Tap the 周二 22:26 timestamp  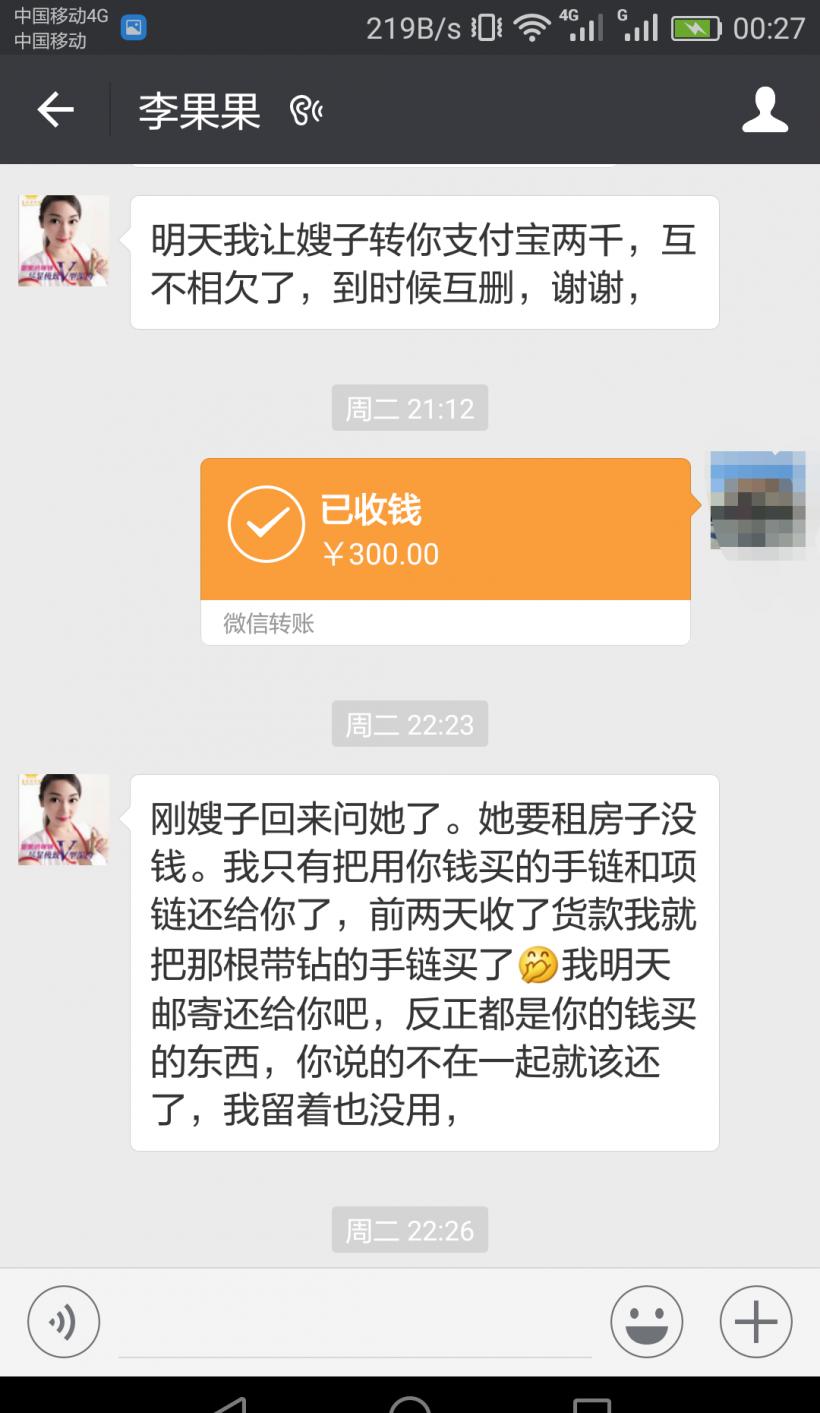point(409,1230)
